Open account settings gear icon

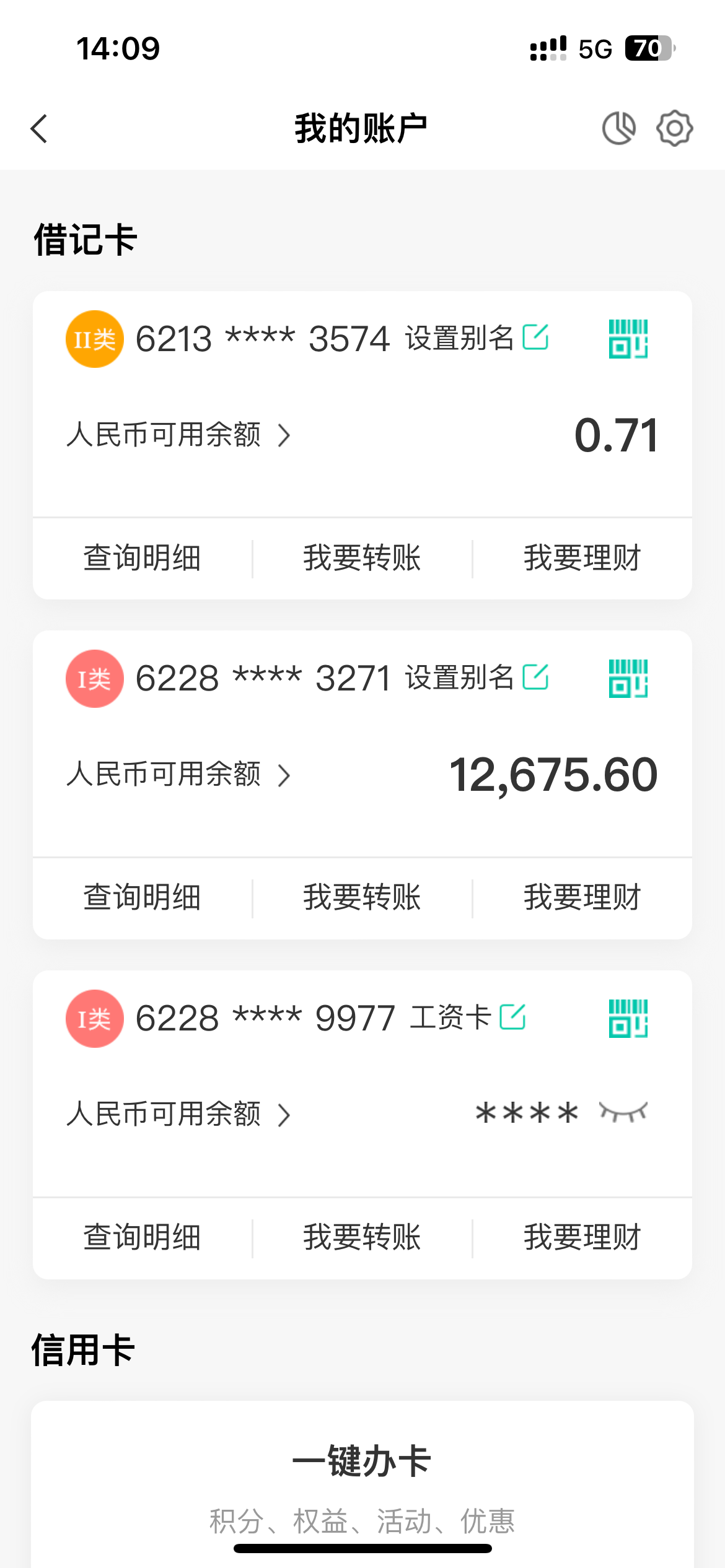point(674,129)
